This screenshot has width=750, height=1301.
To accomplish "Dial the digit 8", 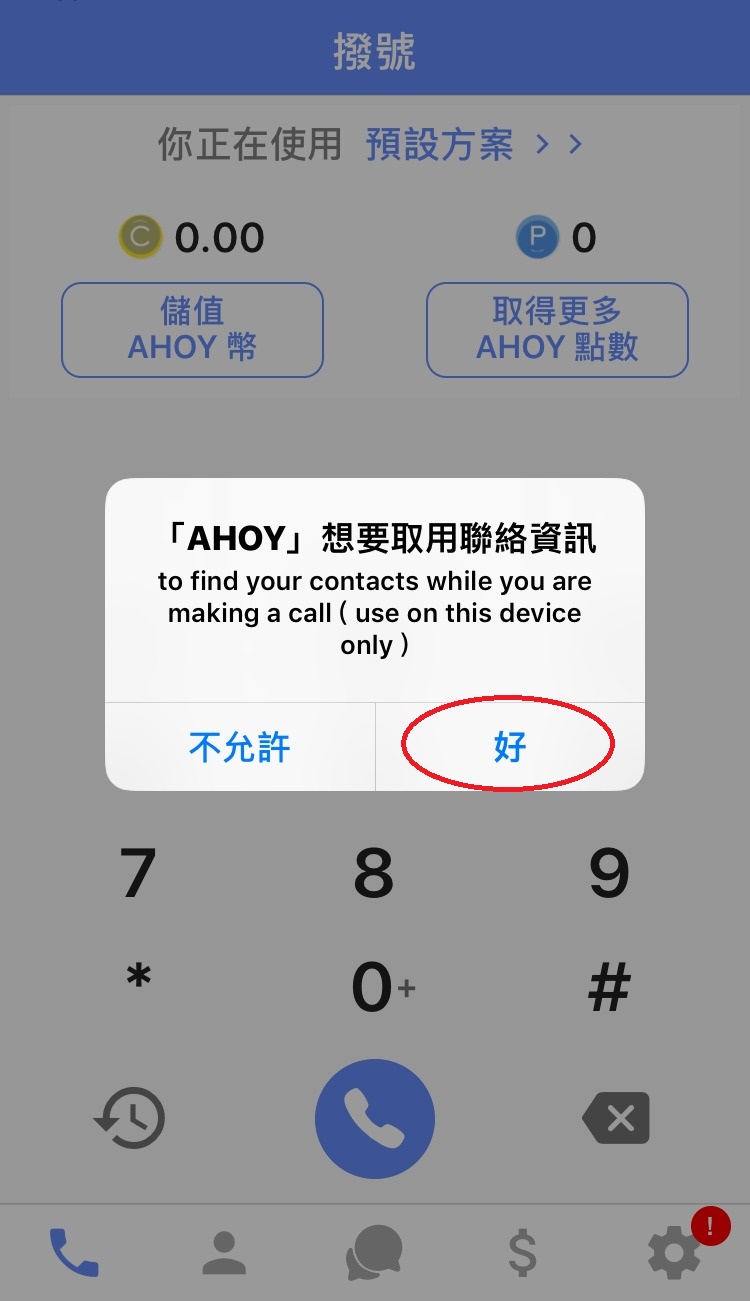I will pyautogui.click(x=374, y=873).
